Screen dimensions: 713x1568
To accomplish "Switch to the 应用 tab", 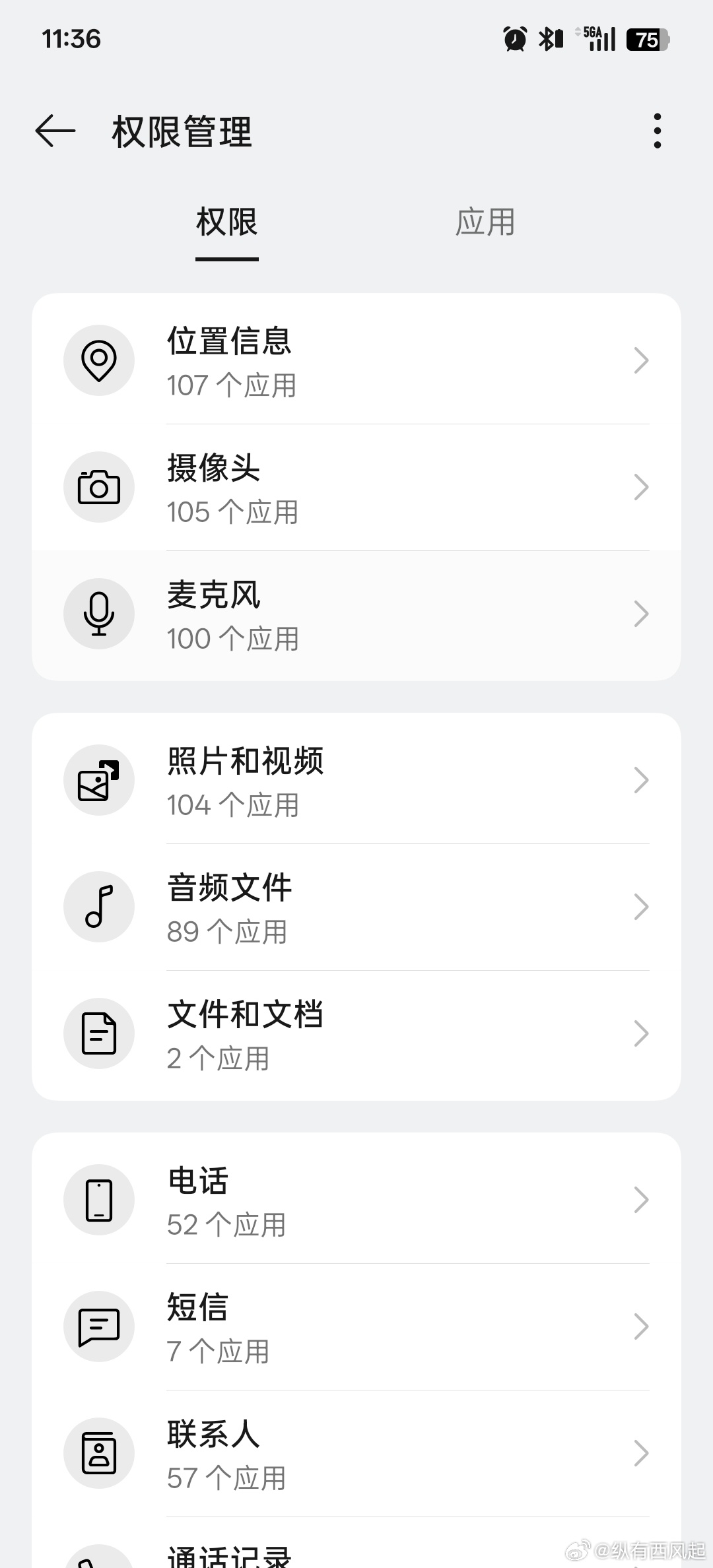I will click(485, 222).
